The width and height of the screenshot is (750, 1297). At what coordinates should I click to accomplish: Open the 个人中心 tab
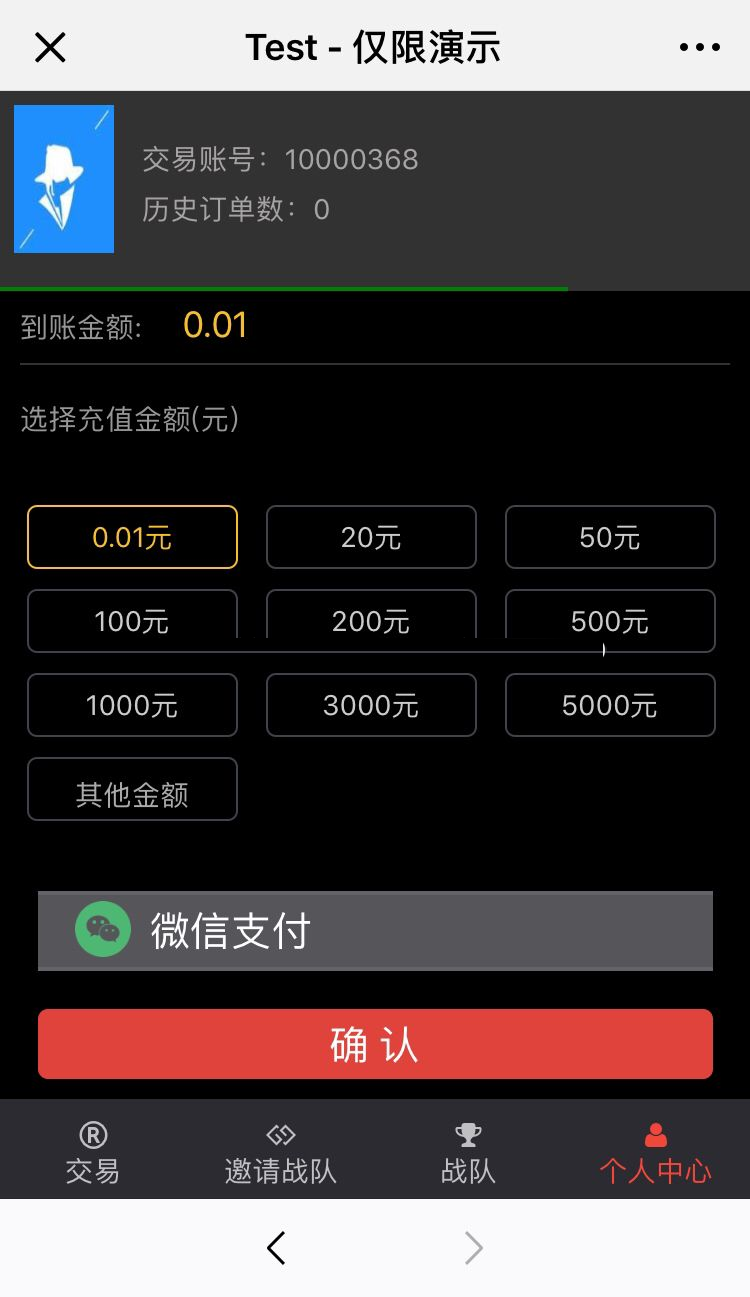[x=656, y=1151]
